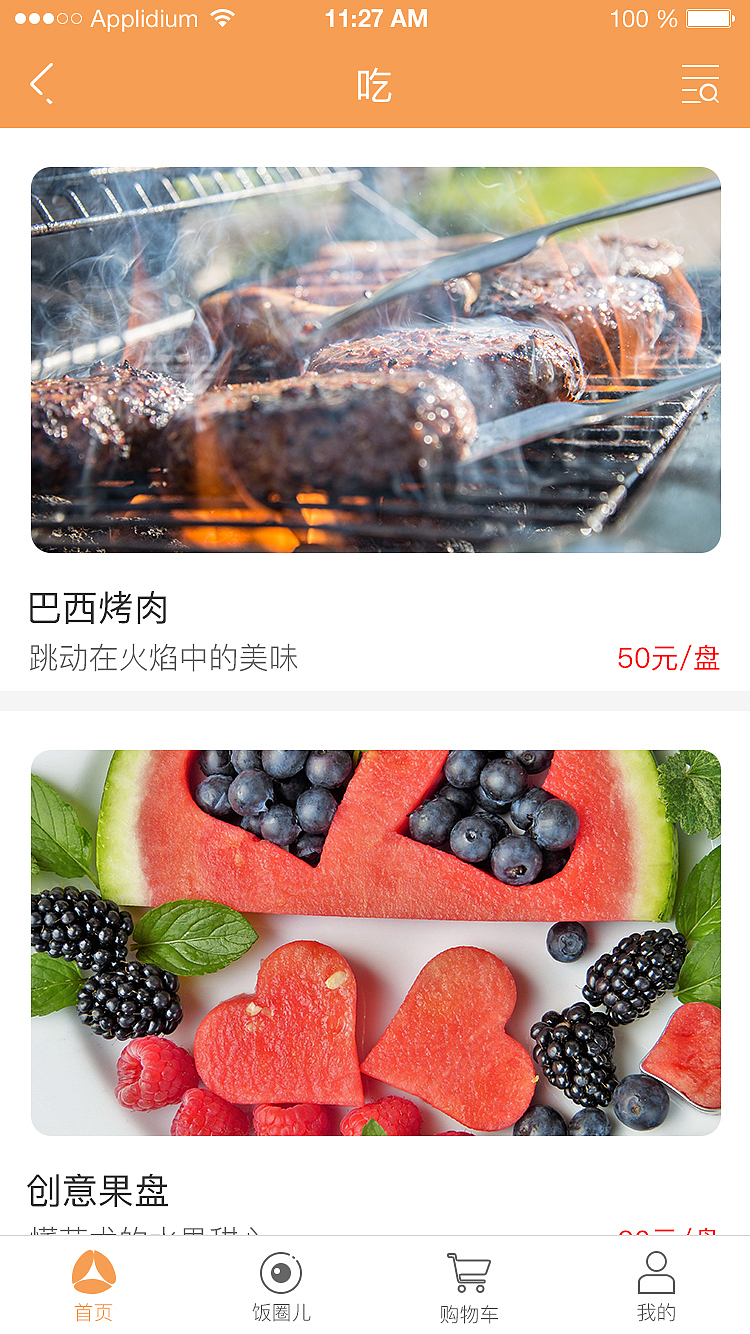Tap the 饭圈儿 community icon
Image resolution: width=750 pixels, height=1334 pixels.
click(281, 1274)
